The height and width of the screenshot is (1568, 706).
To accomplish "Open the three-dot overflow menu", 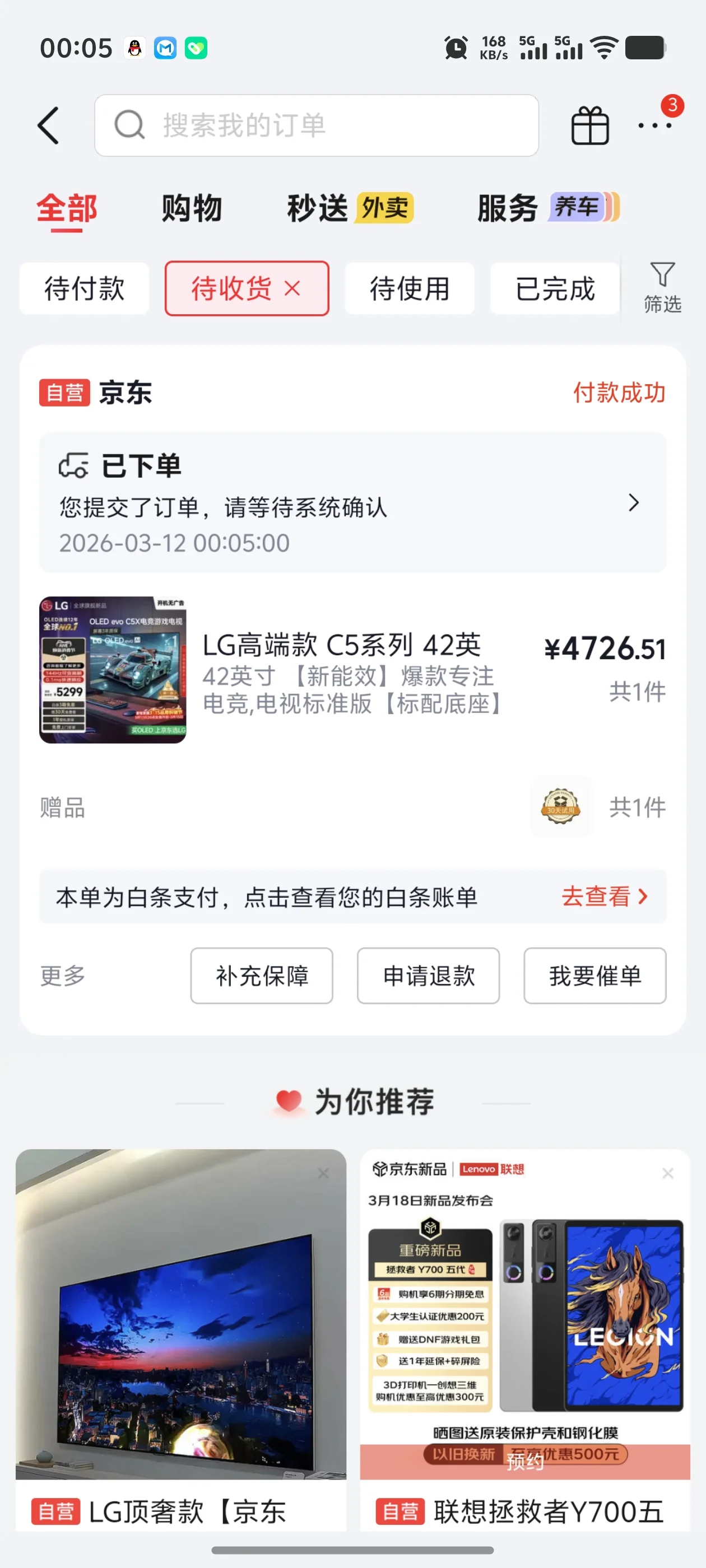I will click(654, 125).
